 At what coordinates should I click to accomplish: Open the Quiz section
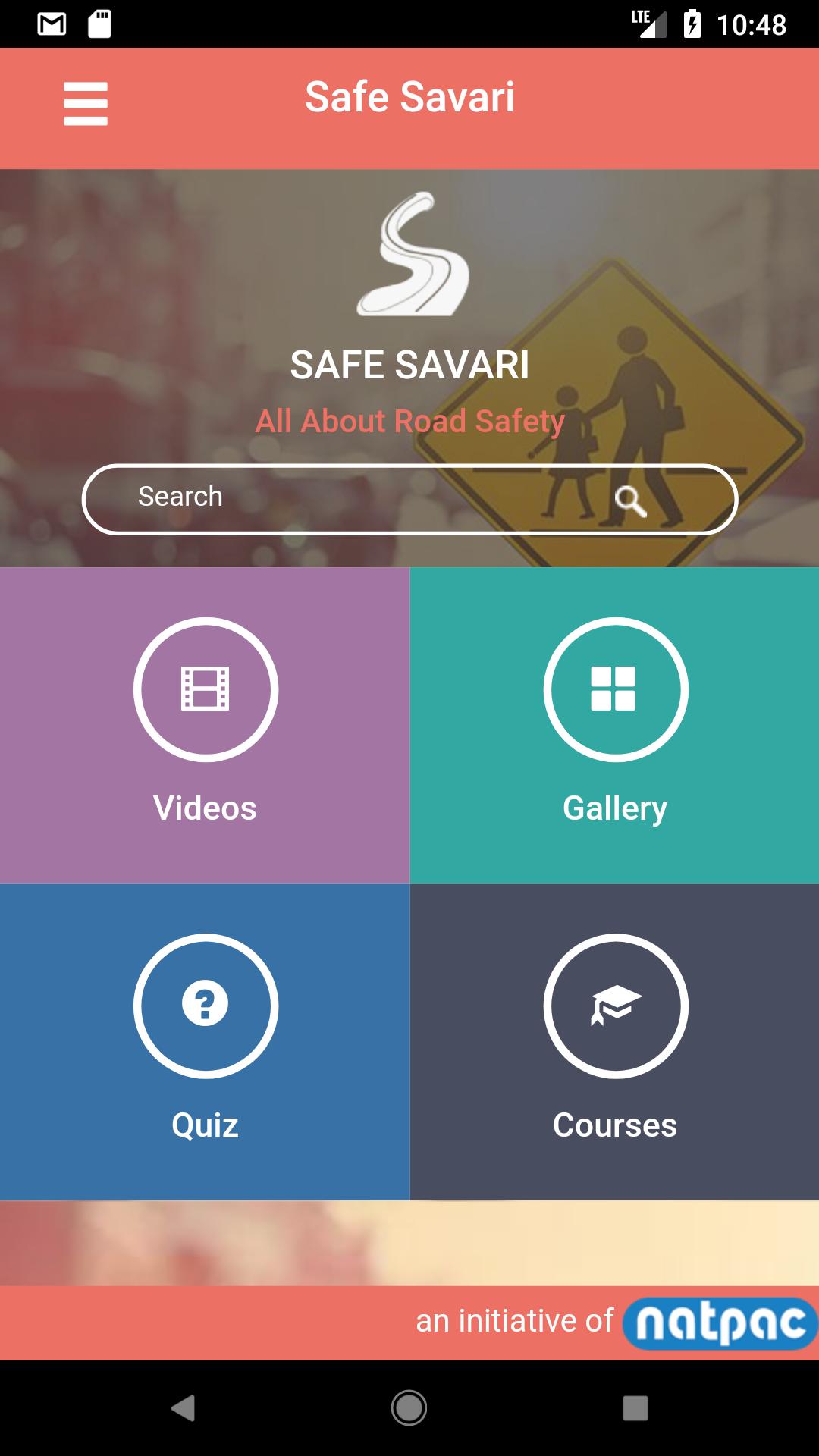pos(205,1125)
